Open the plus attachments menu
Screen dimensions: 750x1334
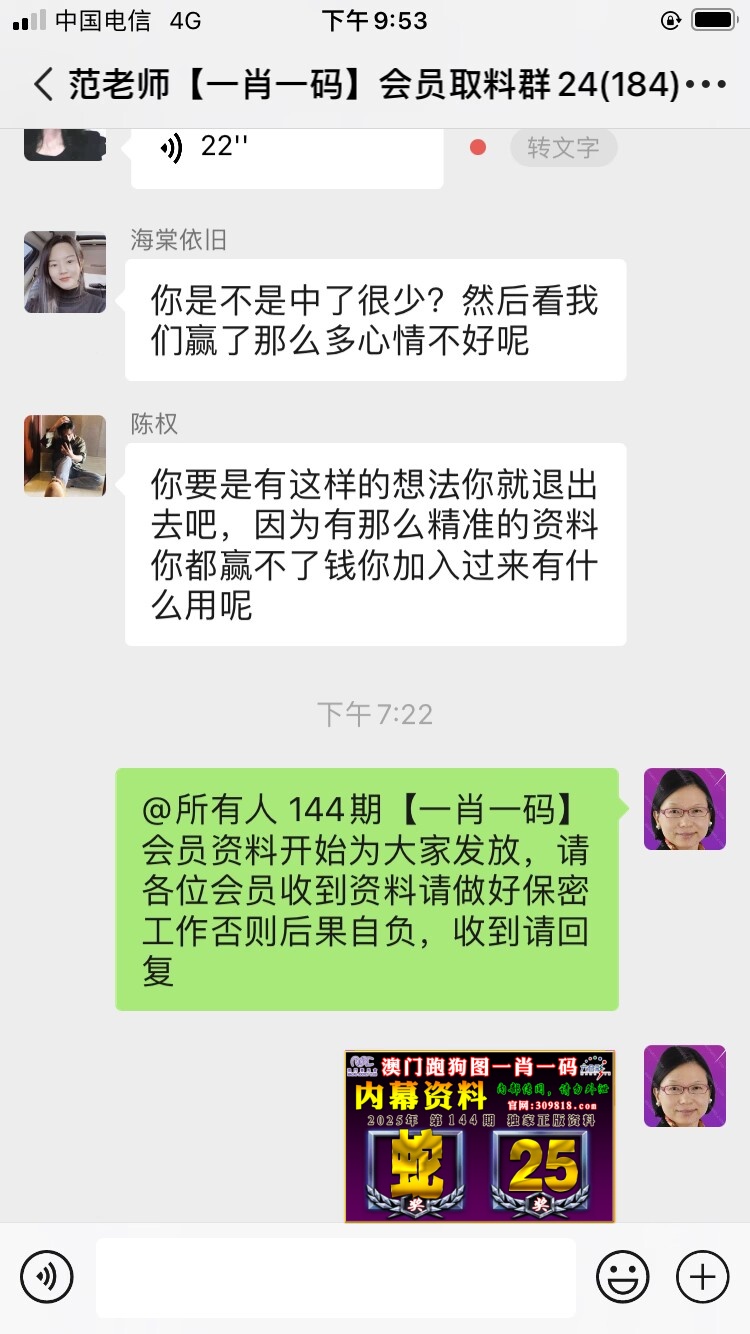(702, 1277)
